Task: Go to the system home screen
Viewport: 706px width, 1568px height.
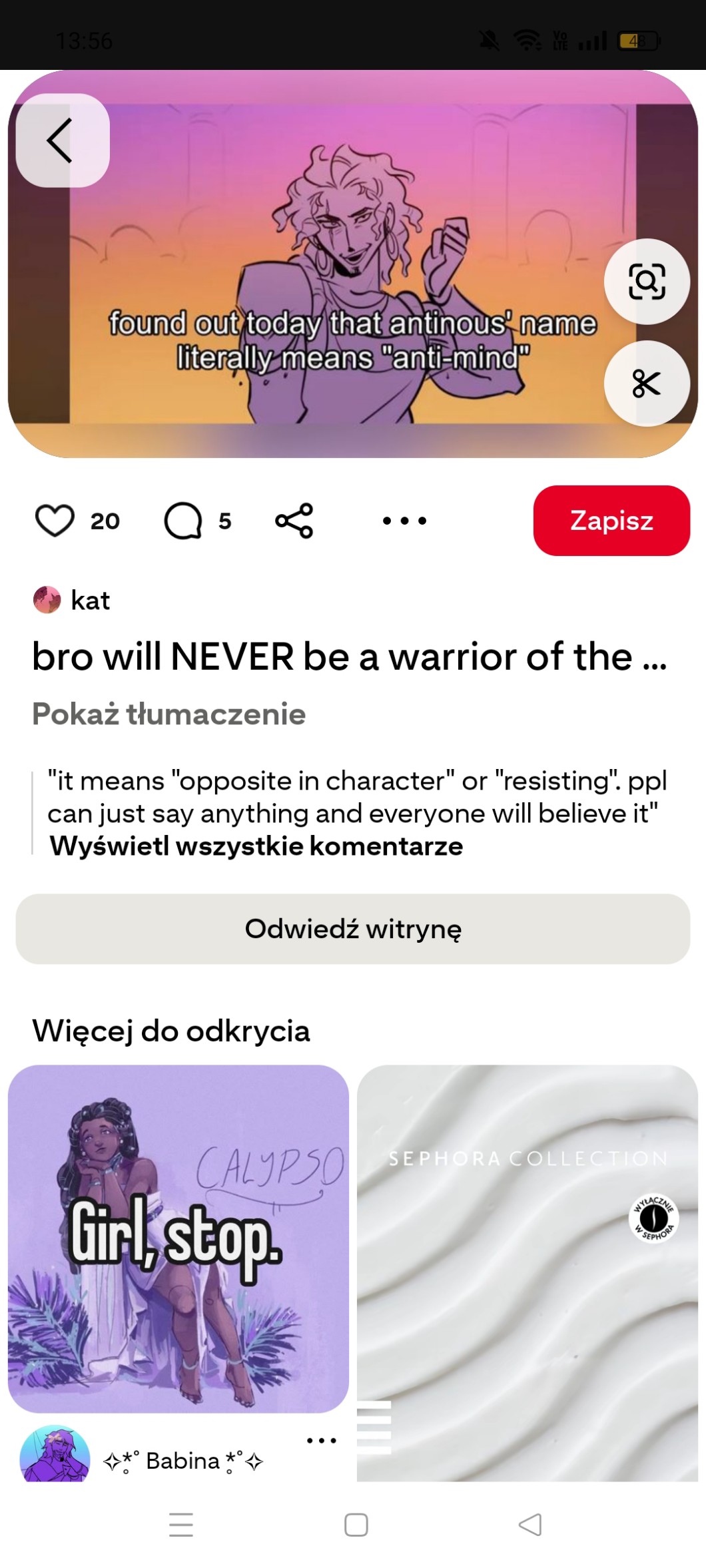Action: point(356,1525)
